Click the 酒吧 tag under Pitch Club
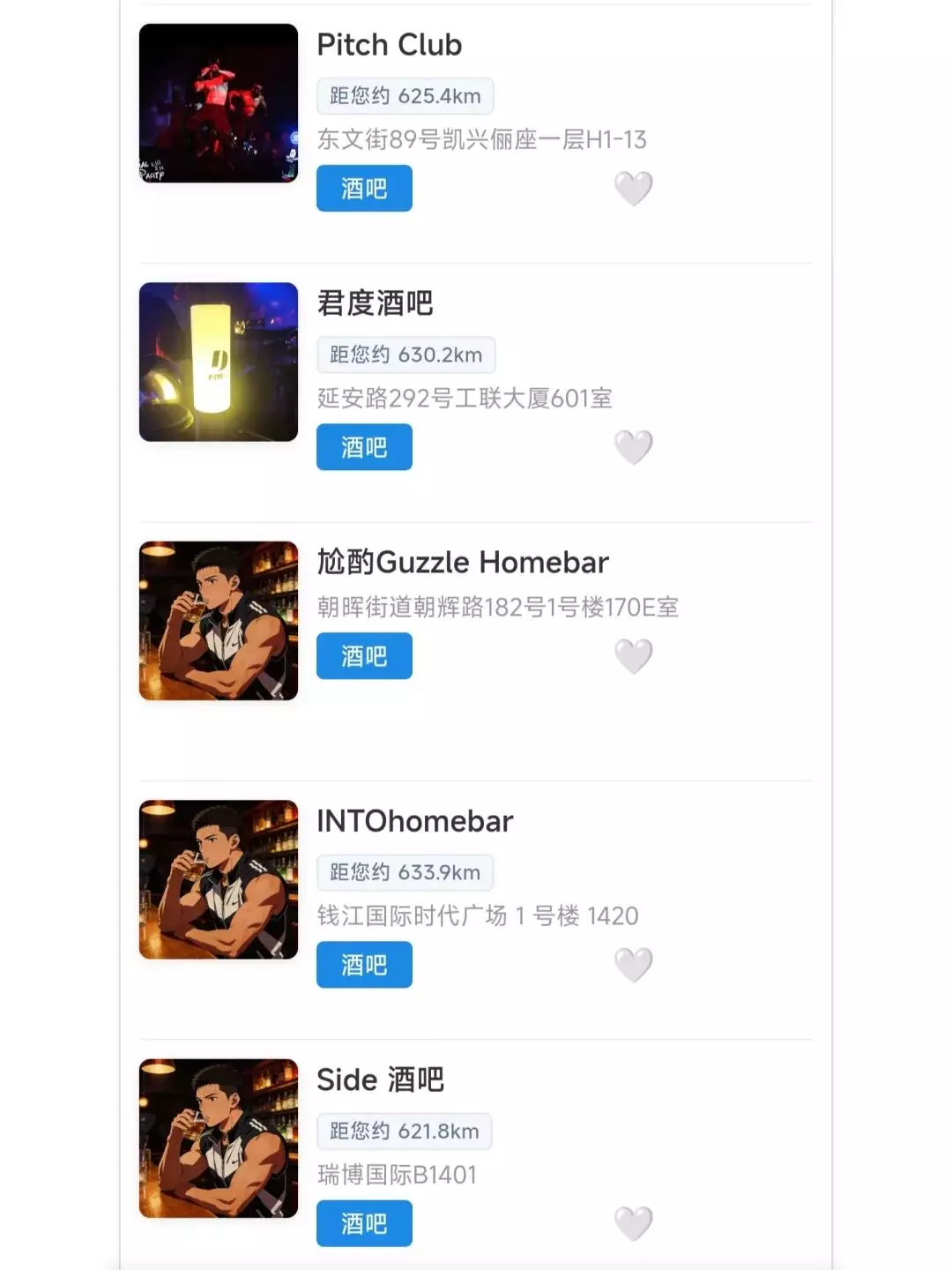The height and width of the screenshot is (1270, 952). [364, 188]
